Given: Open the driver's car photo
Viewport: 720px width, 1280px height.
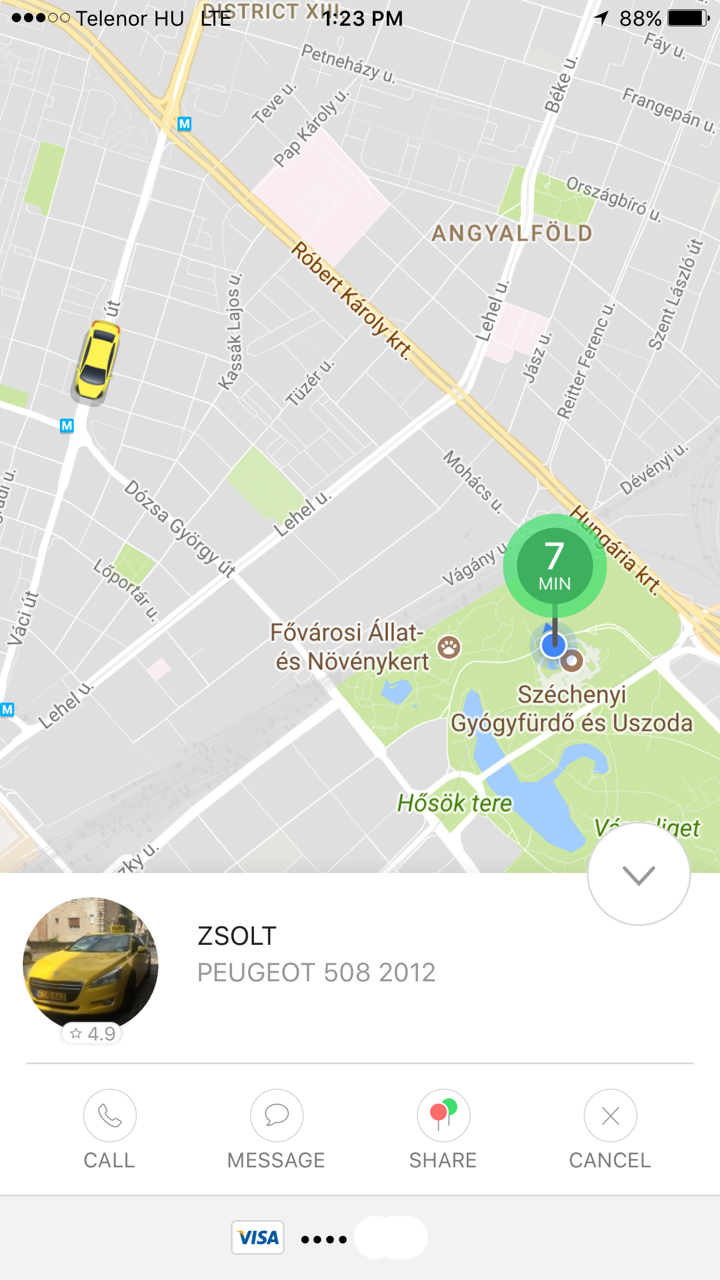Looking at the screenshot, I should (x=91, y=964).
